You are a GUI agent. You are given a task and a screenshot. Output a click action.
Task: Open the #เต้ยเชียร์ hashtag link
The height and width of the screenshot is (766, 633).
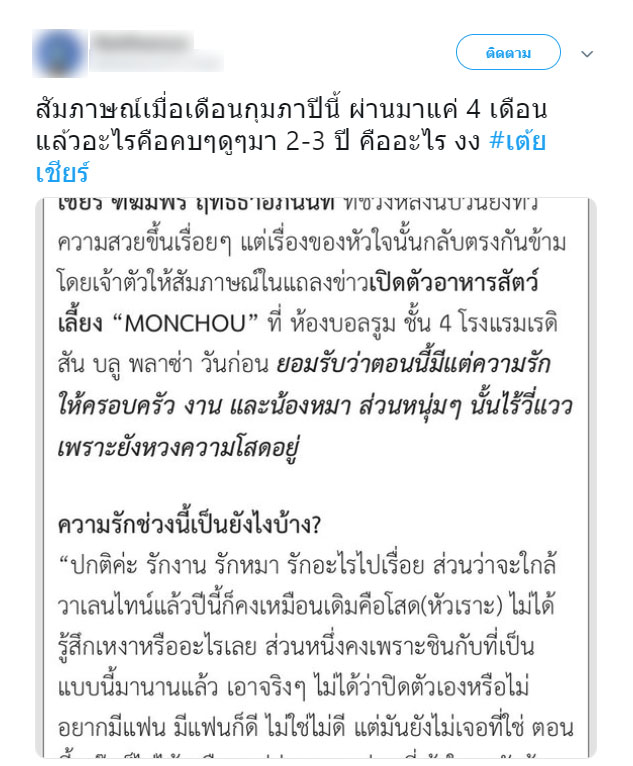(517, 141)
